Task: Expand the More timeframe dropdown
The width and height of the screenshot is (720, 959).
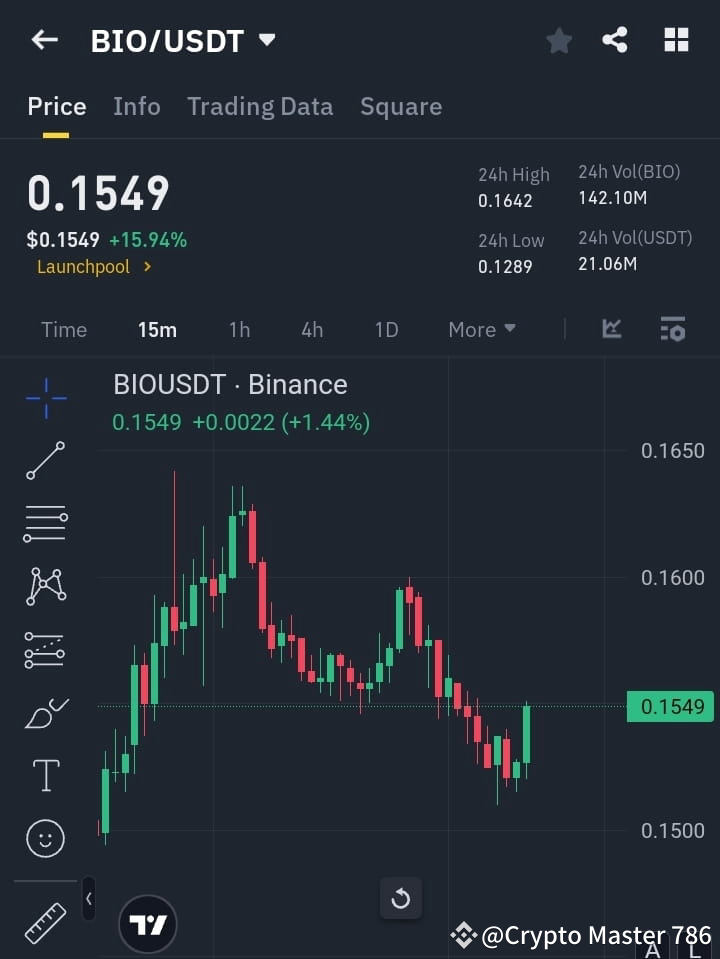Action: pos(481,329)
